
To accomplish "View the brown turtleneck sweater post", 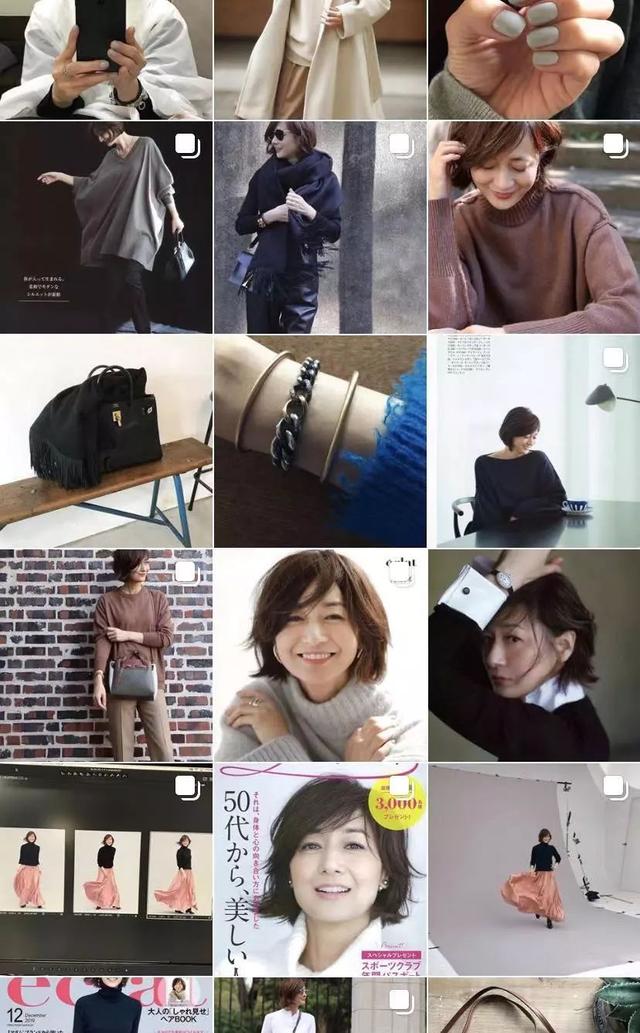I will tap(534, 227).
